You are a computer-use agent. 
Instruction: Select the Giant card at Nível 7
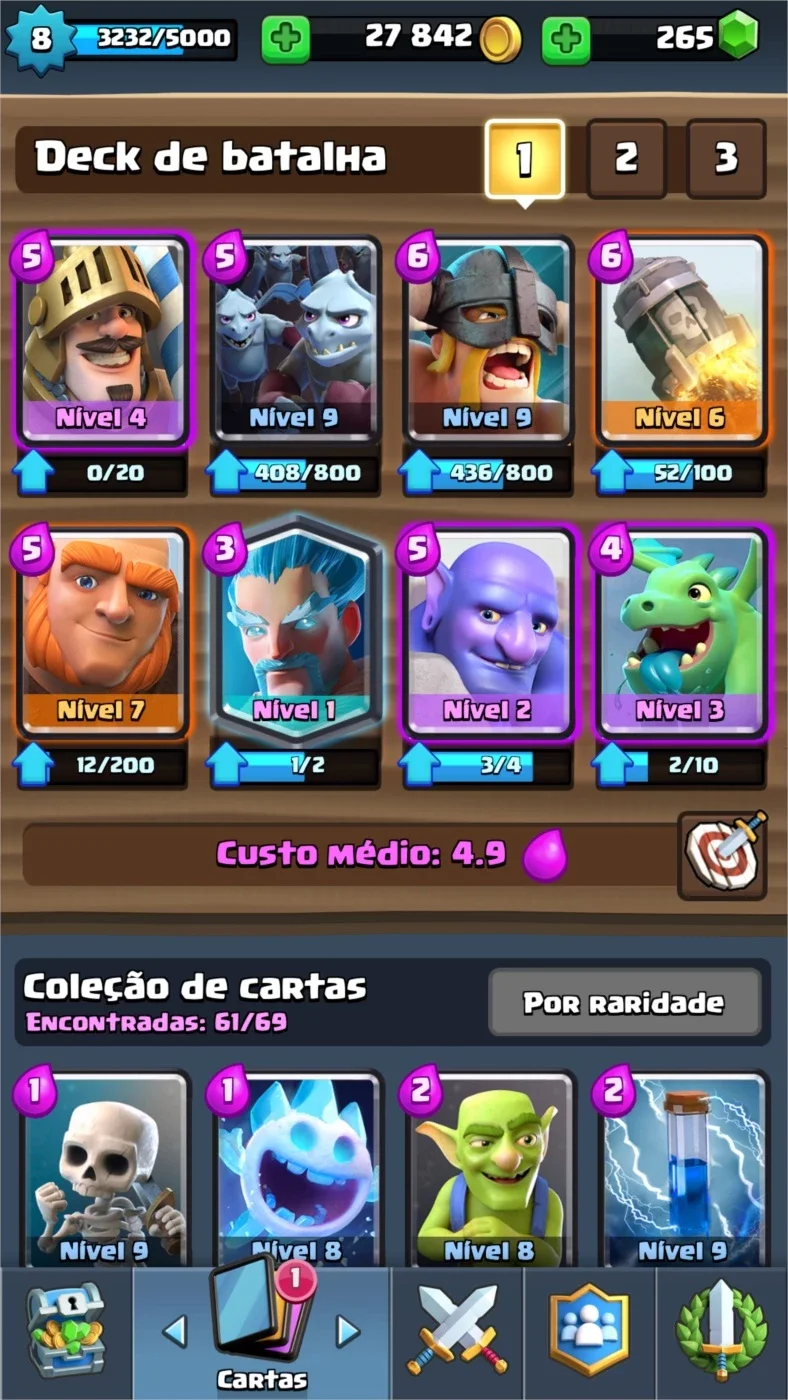coord(104,633)
